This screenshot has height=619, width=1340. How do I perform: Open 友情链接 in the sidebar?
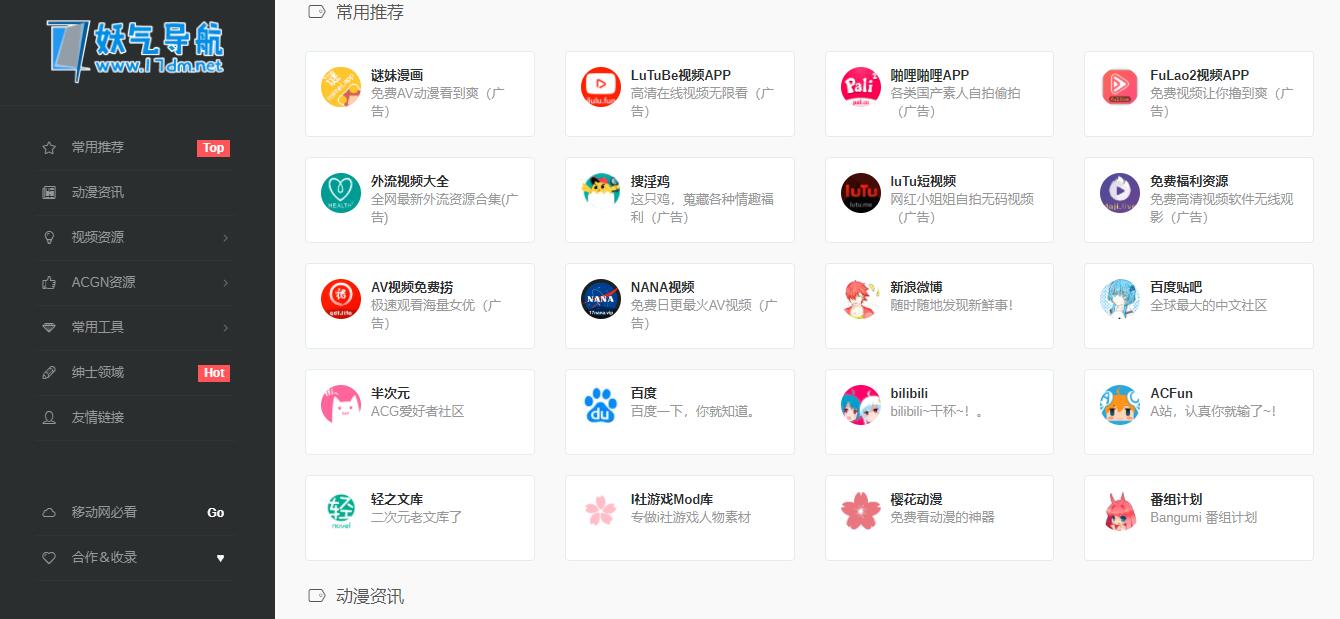click(98, 418)
